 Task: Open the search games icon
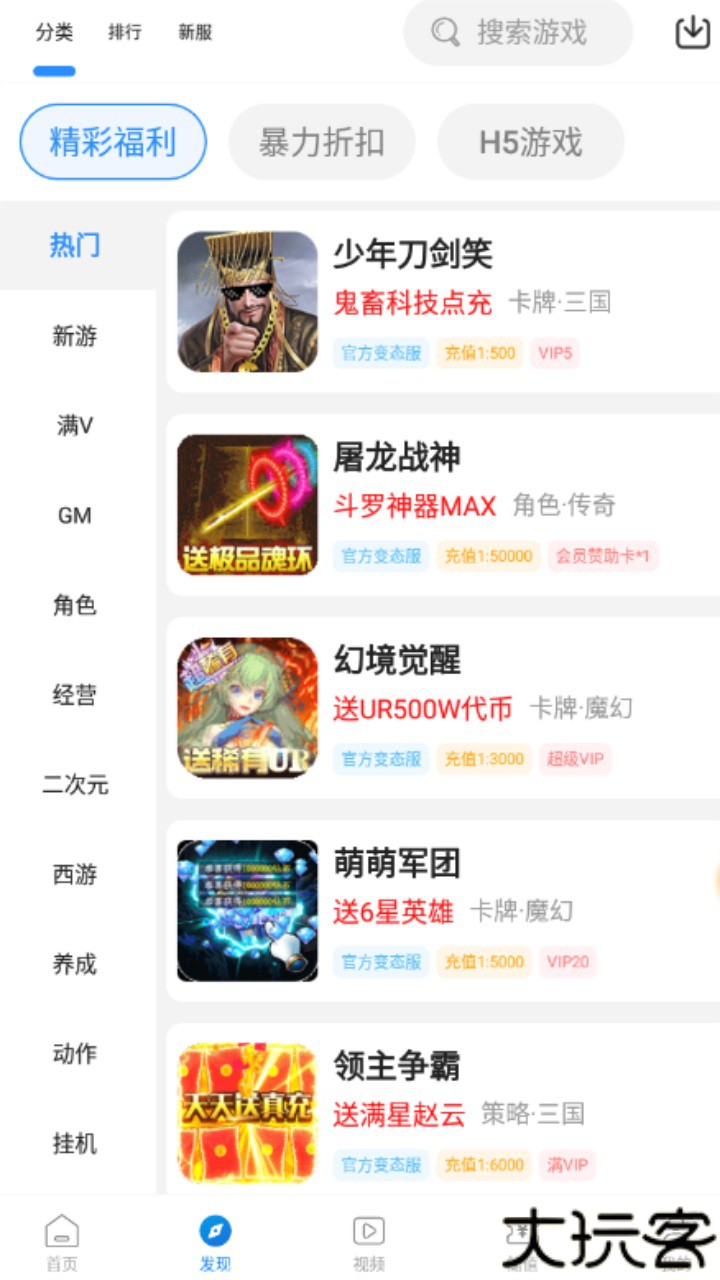(442, 33)
